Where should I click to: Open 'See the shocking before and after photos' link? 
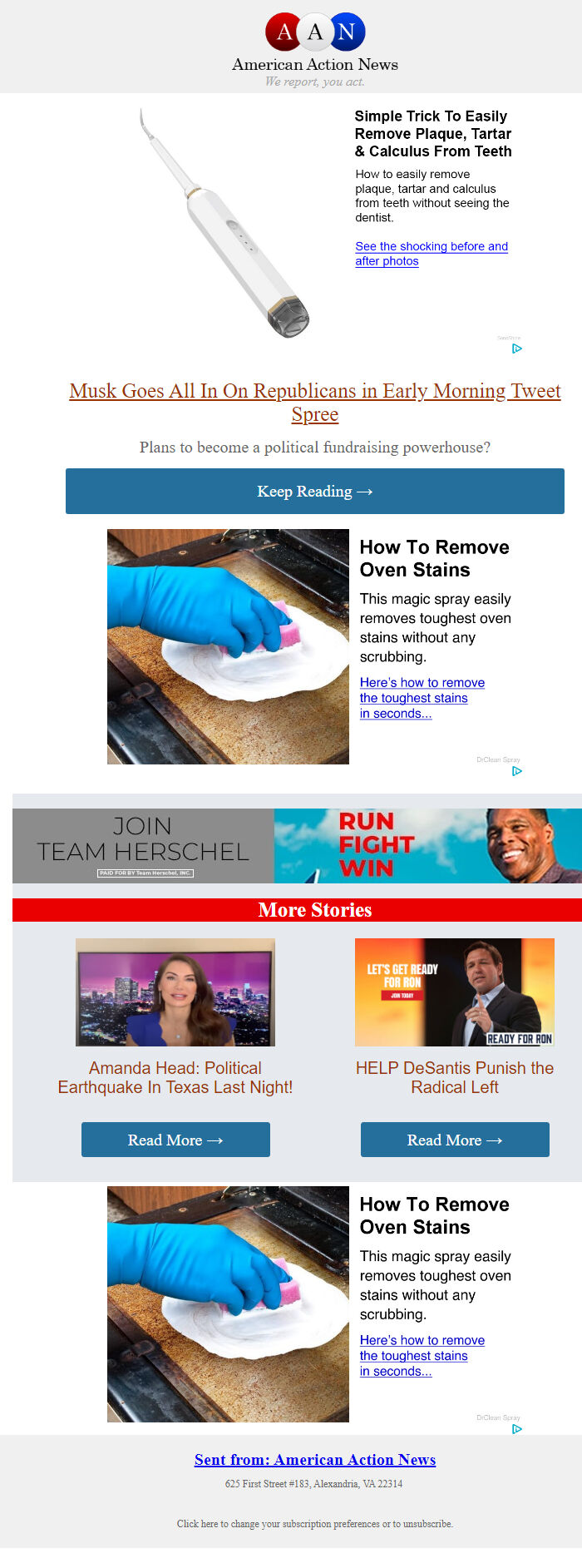(x=431, y=253)
